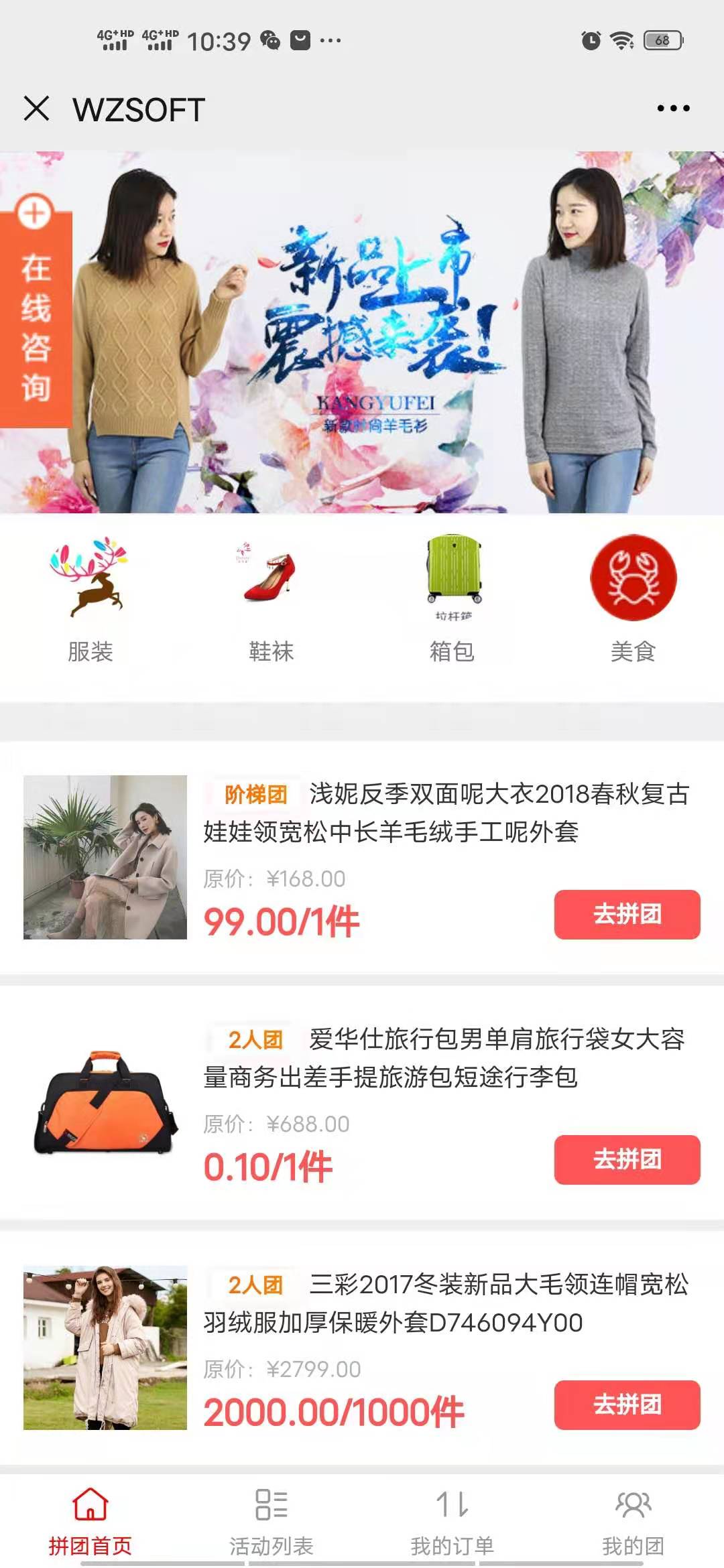
Task: Tap 去拼团 for the 三彩 down jacket
Action: [x=627, y=1404]
